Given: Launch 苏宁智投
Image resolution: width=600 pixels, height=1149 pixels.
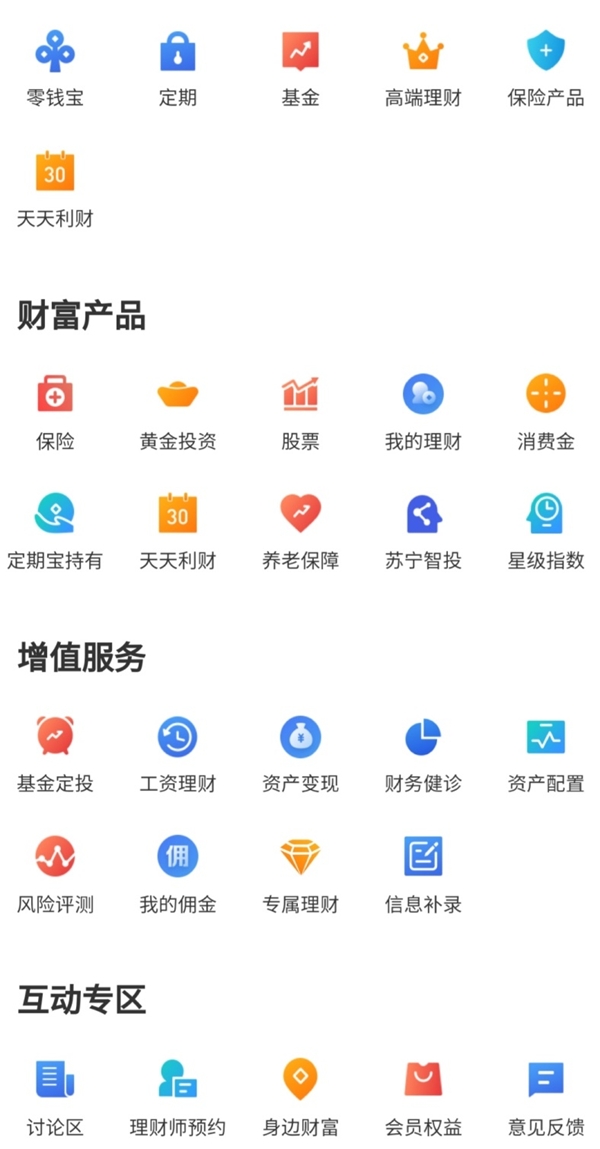Looking at the screenshot, I should click(423, 533).
